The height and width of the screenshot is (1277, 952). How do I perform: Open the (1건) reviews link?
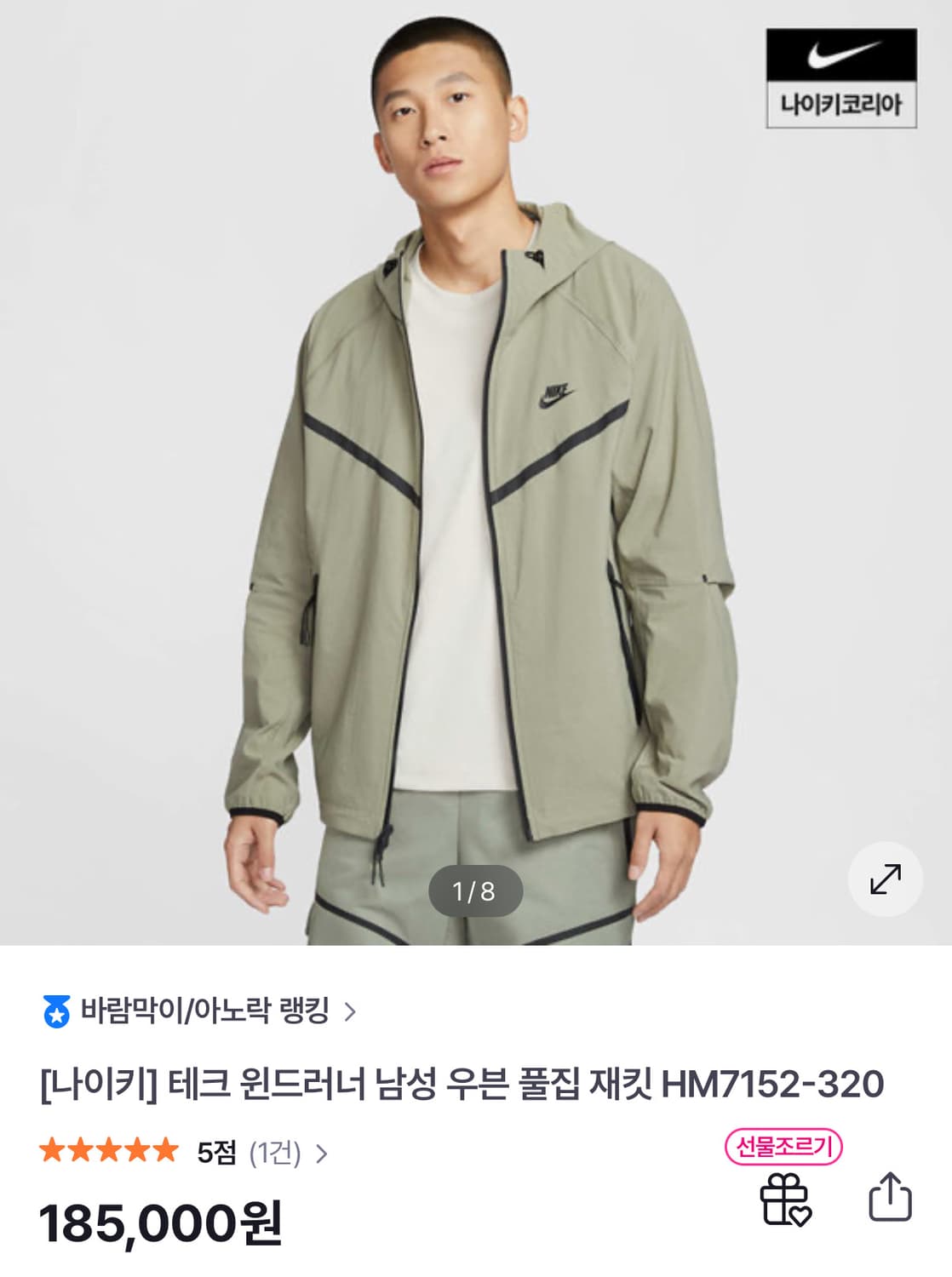[x=274, y=1152]
